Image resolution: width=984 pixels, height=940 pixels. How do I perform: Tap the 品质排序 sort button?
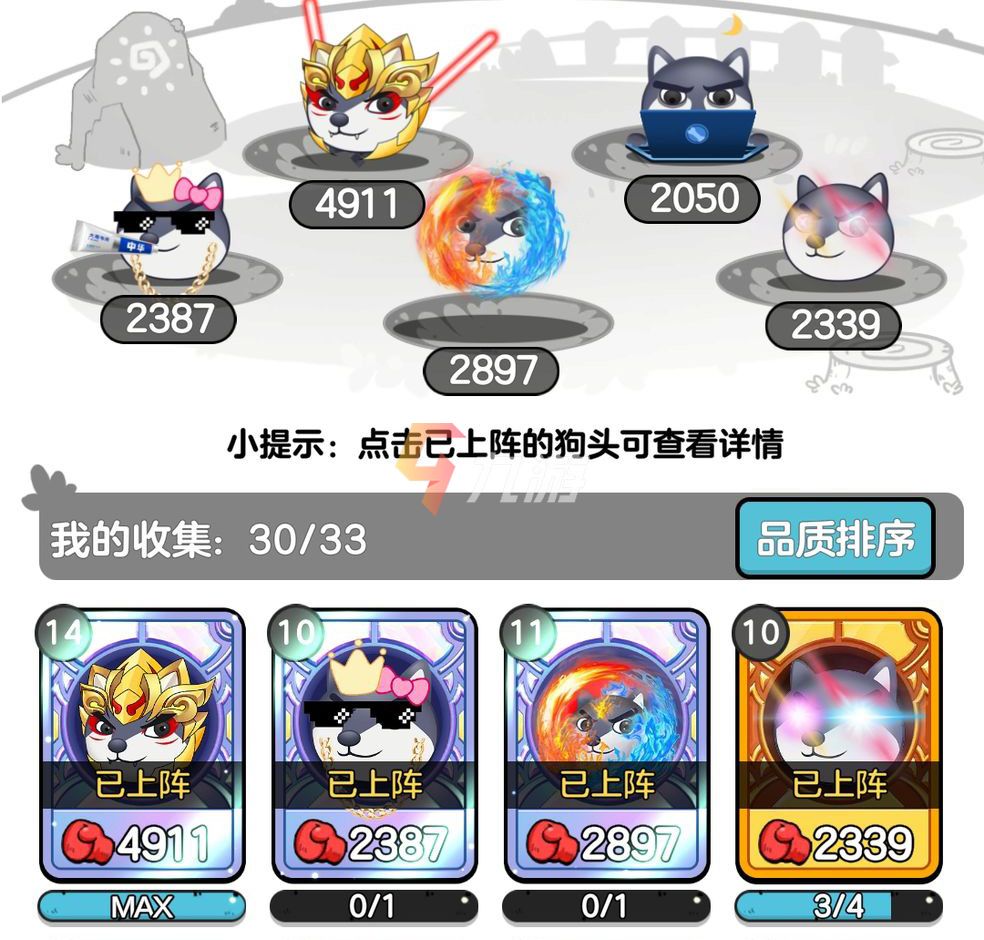click(x=835, y=538)
